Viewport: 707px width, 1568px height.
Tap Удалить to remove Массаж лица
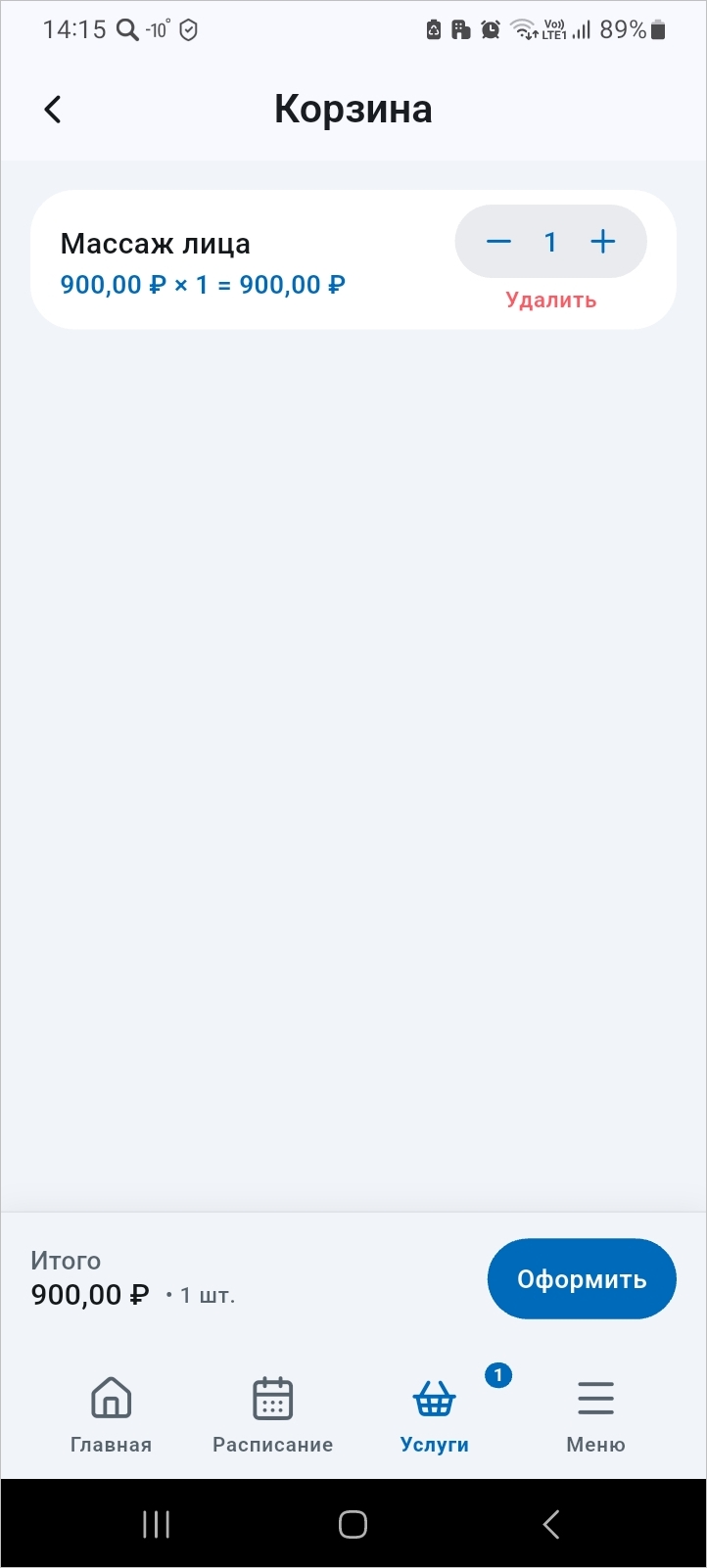click(550, 300)
